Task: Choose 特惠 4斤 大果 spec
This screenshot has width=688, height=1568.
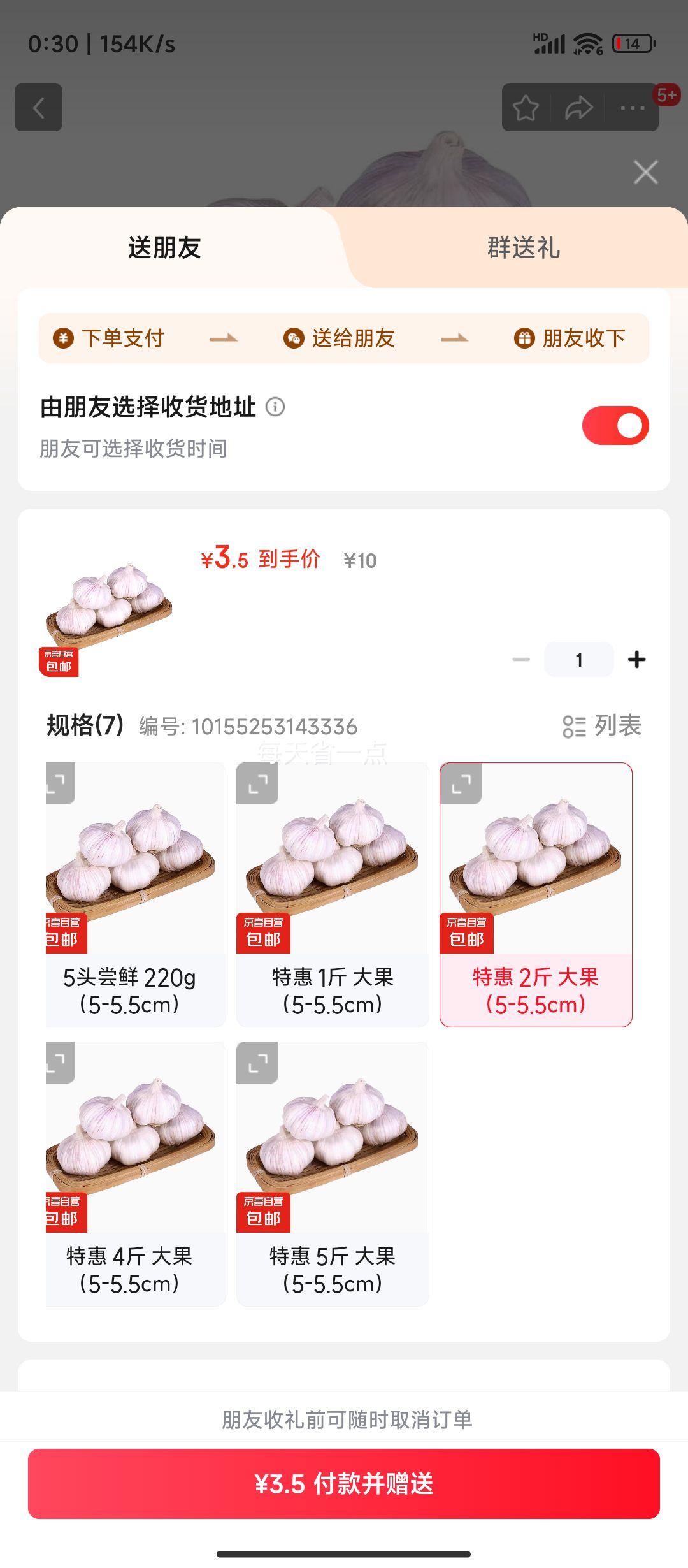Action: click(135, 1269)
